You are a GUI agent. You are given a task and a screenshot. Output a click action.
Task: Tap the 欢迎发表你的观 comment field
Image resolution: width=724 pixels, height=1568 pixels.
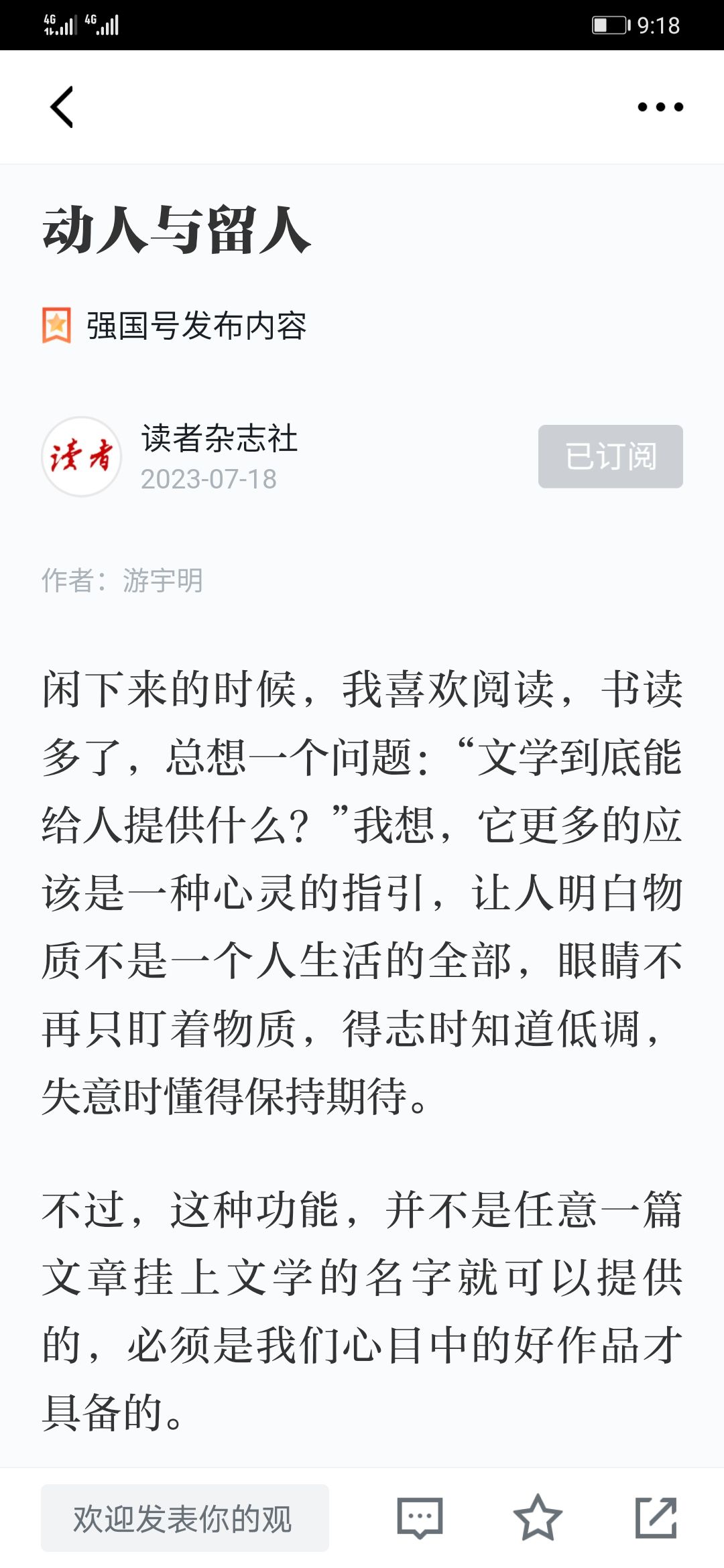point(185,1518)
